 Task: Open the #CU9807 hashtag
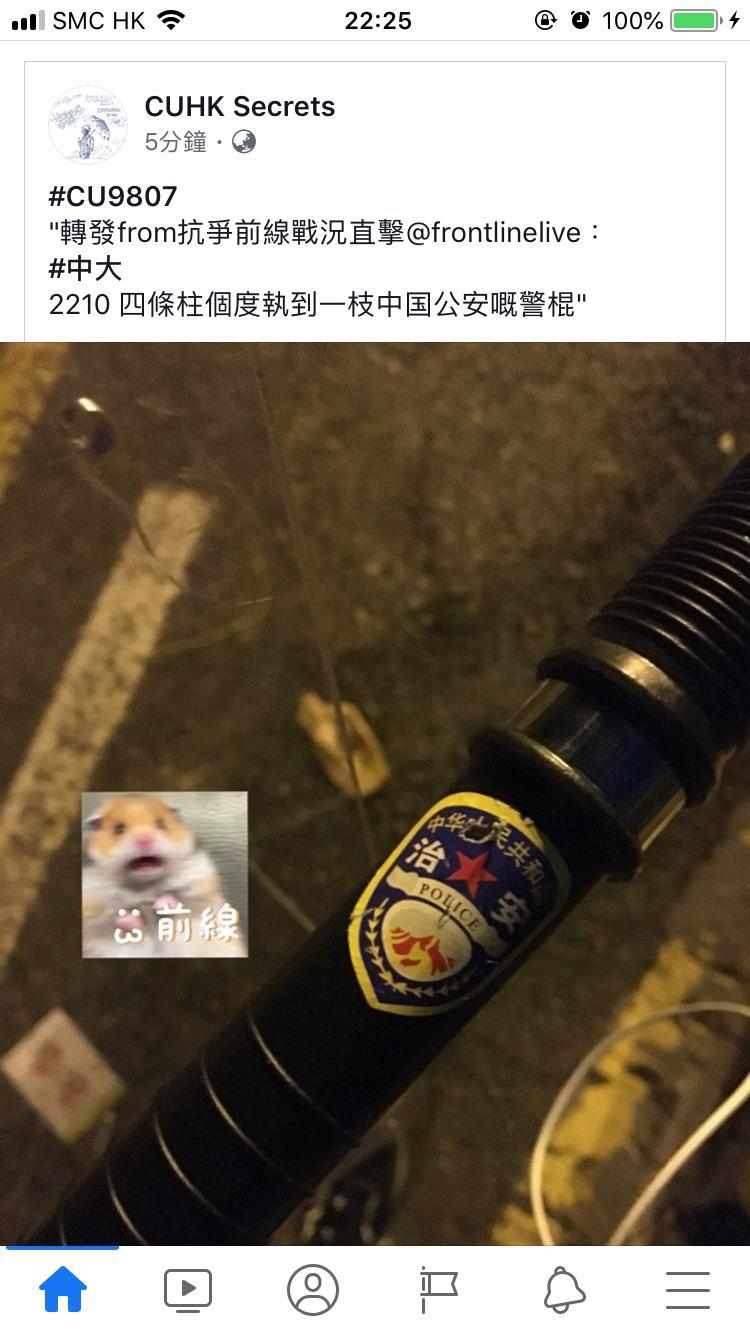click(113, 196)
